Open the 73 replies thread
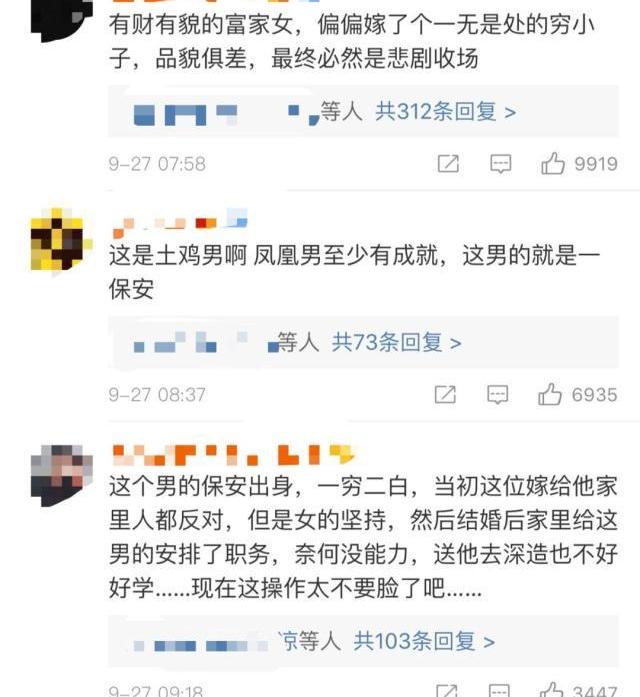This screenshot has height=697, width=640. [396, 343]
